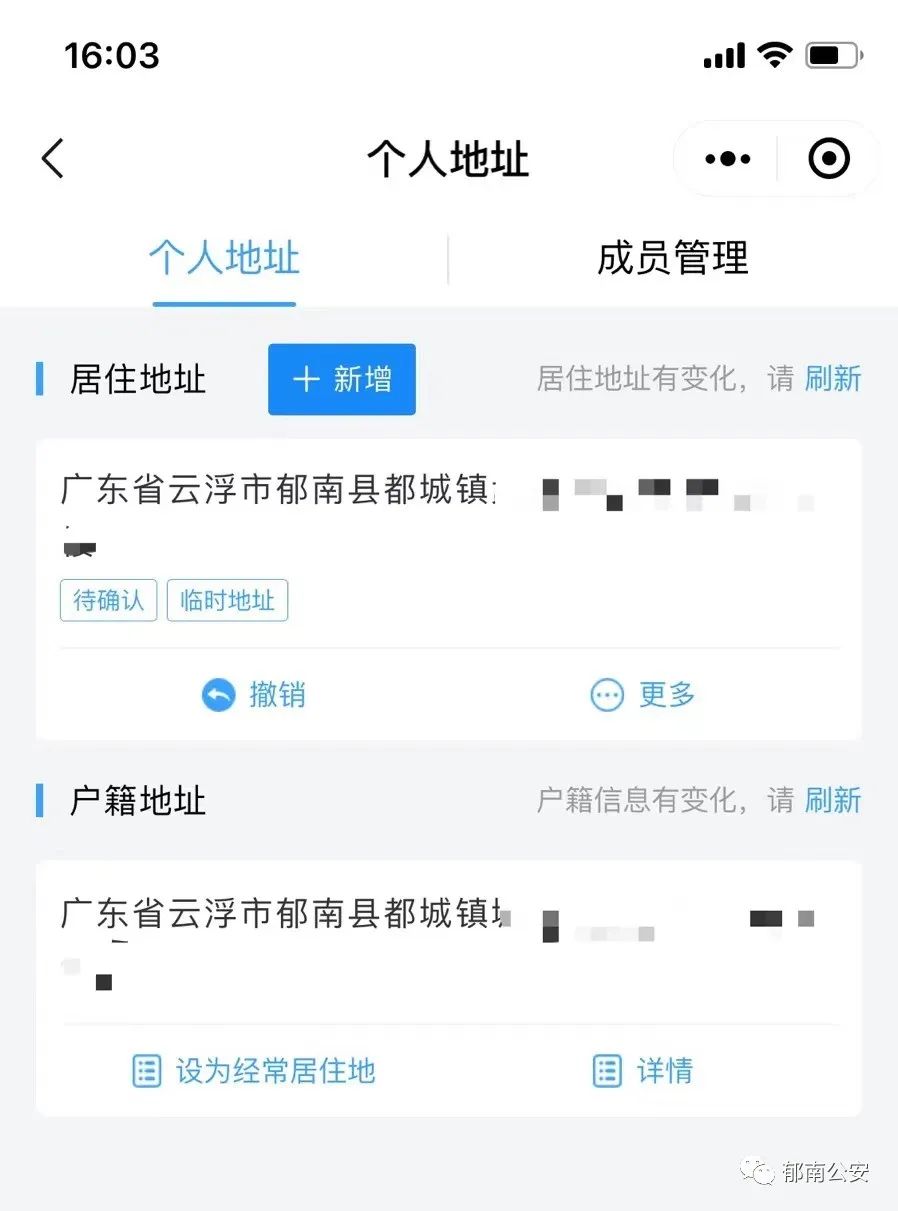
Task: Open 更多 options via the ellipsis icon
Action: [x=607, y=694]
